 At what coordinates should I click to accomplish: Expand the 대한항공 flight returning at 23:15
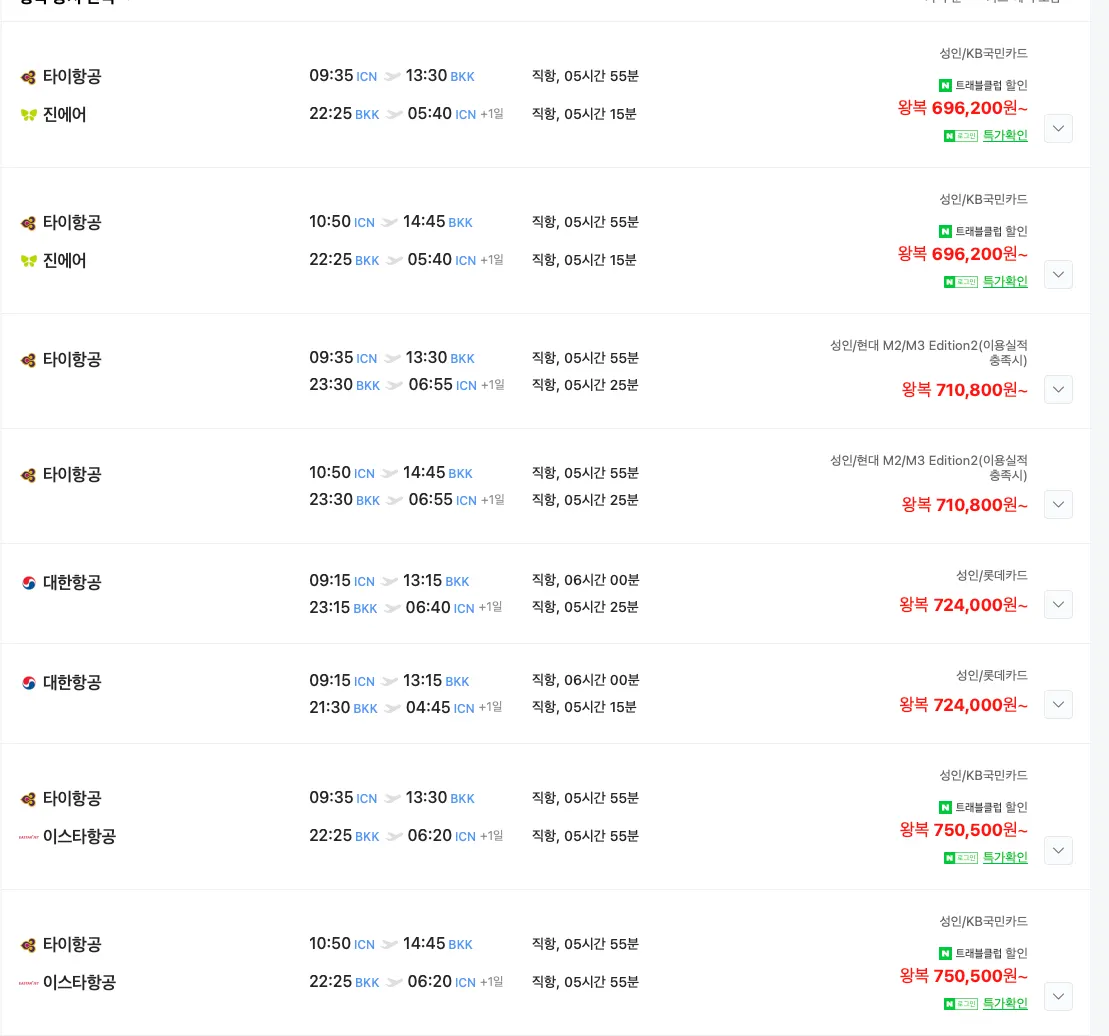tap(1058, 605)
